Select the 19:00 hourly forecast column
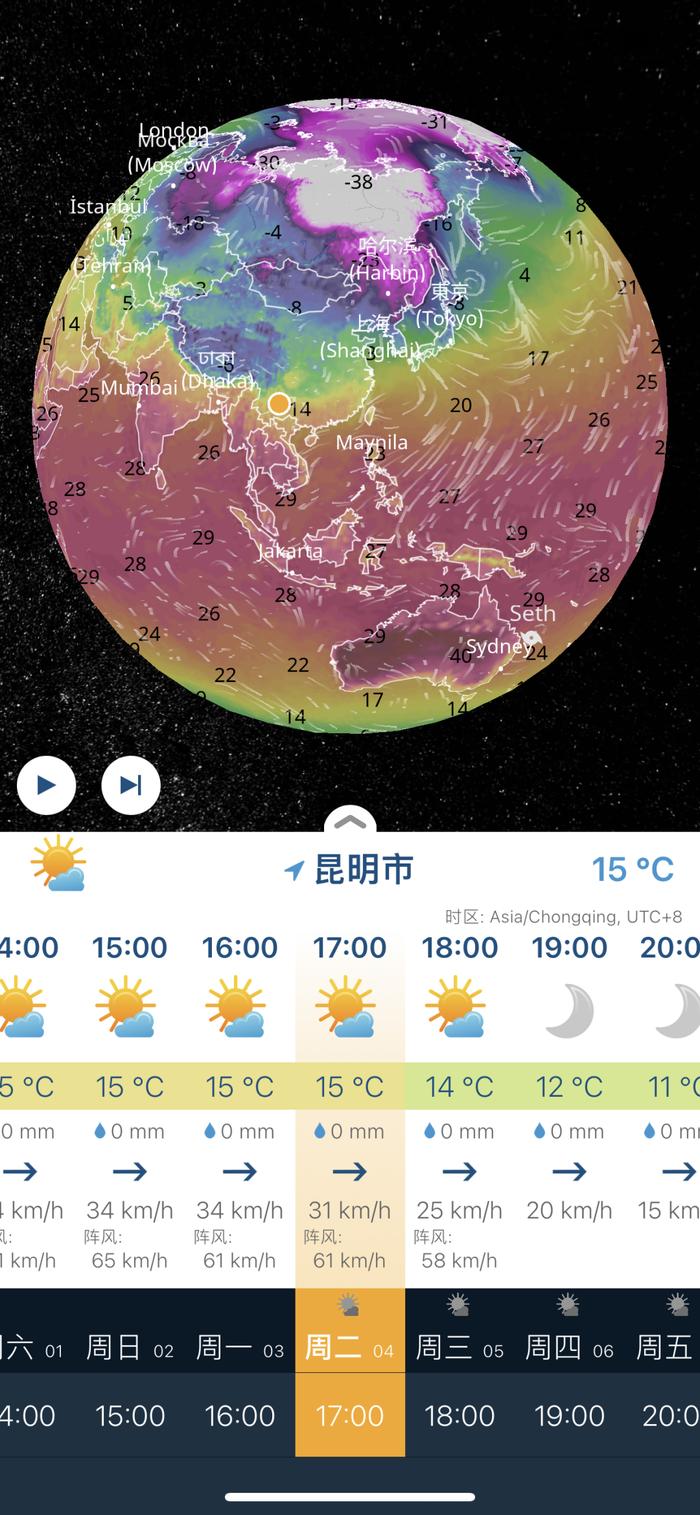Screen dimensions: 700x1515 pyautogui.click(x=570, y=1100)
